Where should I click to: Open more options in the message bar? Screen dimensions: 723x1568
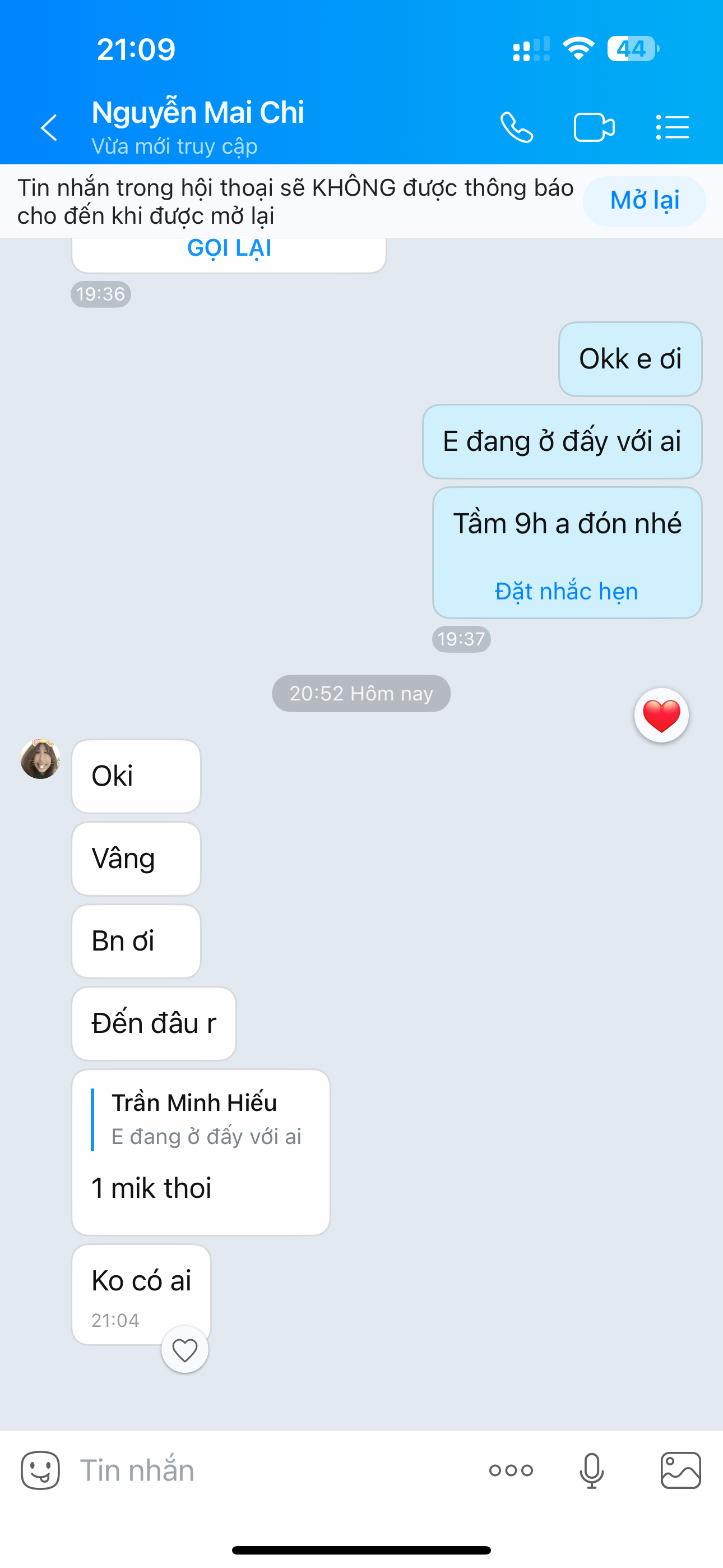pyautogui.click(x=511, y=1470)
